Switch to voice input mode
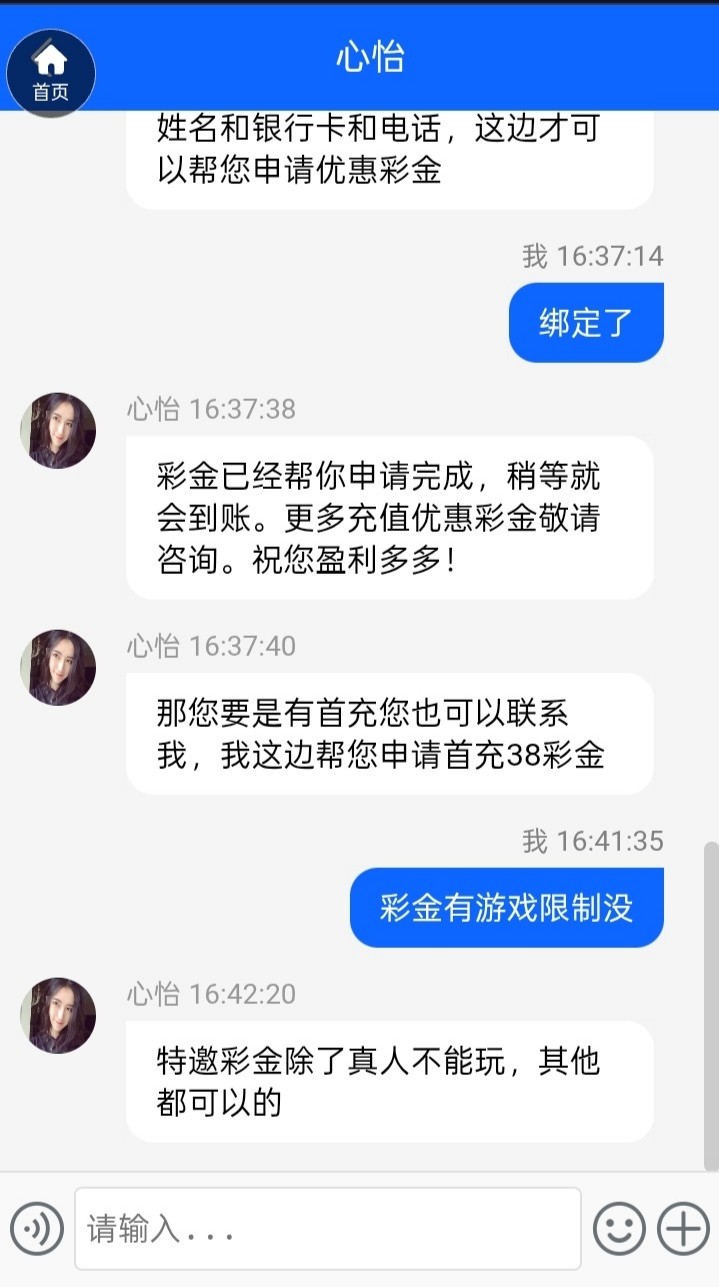 [x=37, y=1228]
